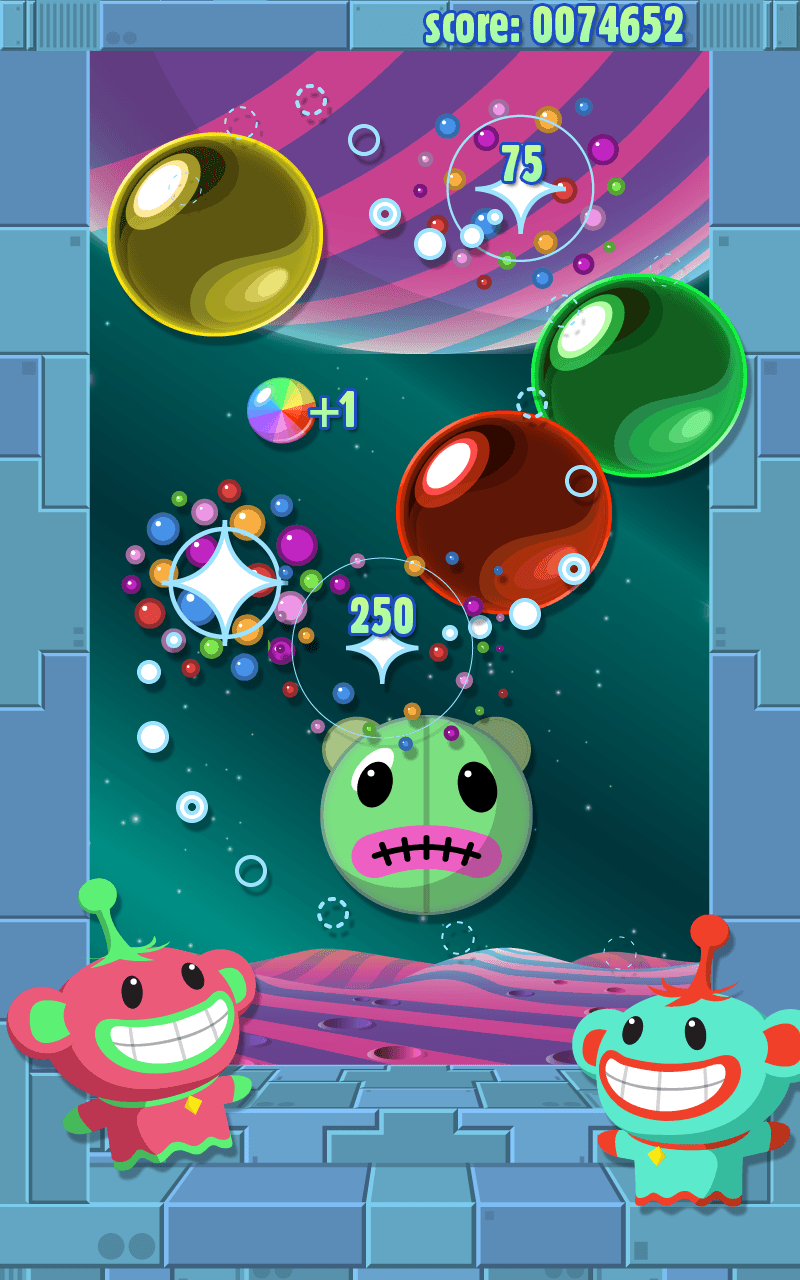
Task: Collect the rainbow +1 ball
Action: [280, 410]
